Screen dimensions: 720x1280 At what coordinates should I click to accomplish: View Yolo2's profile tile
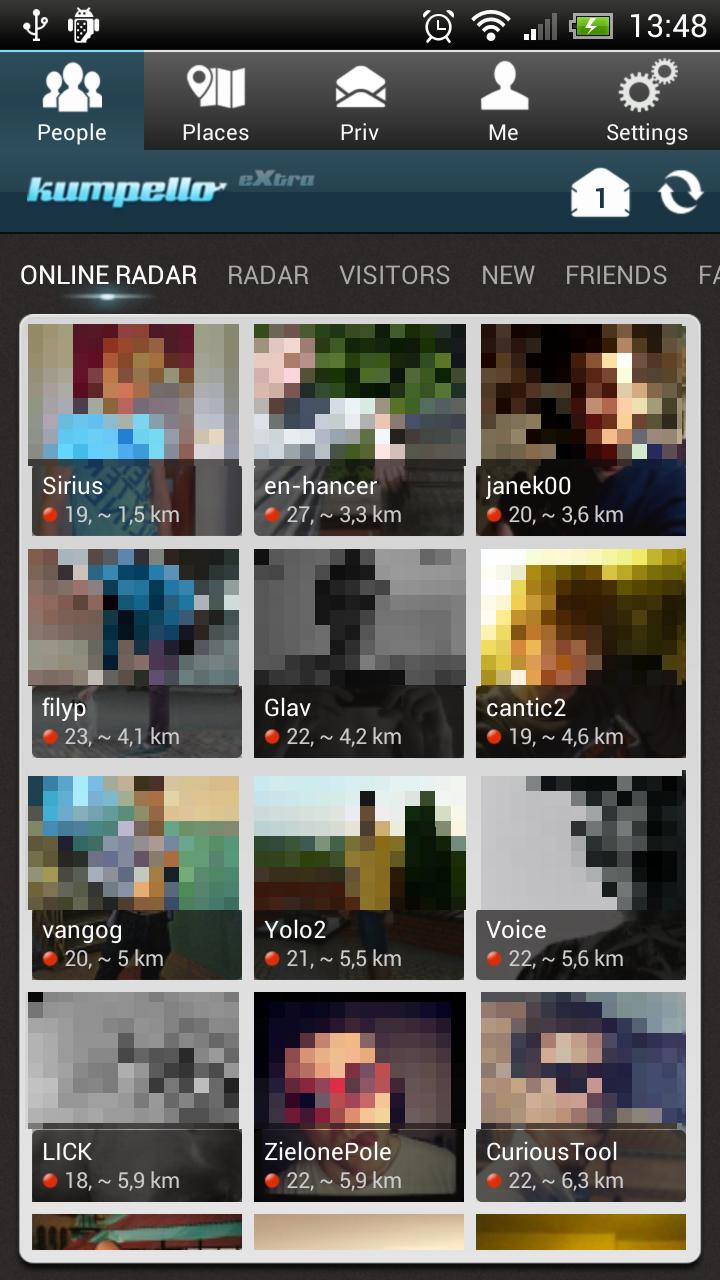point(359,876)
